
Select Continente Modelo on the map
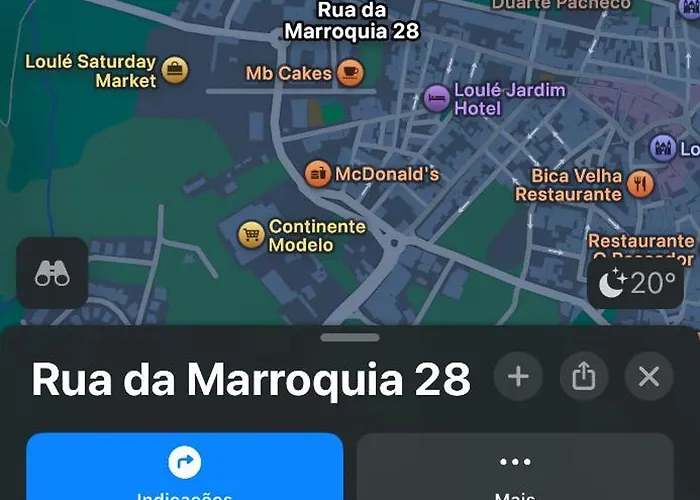(x=251, y=236)
